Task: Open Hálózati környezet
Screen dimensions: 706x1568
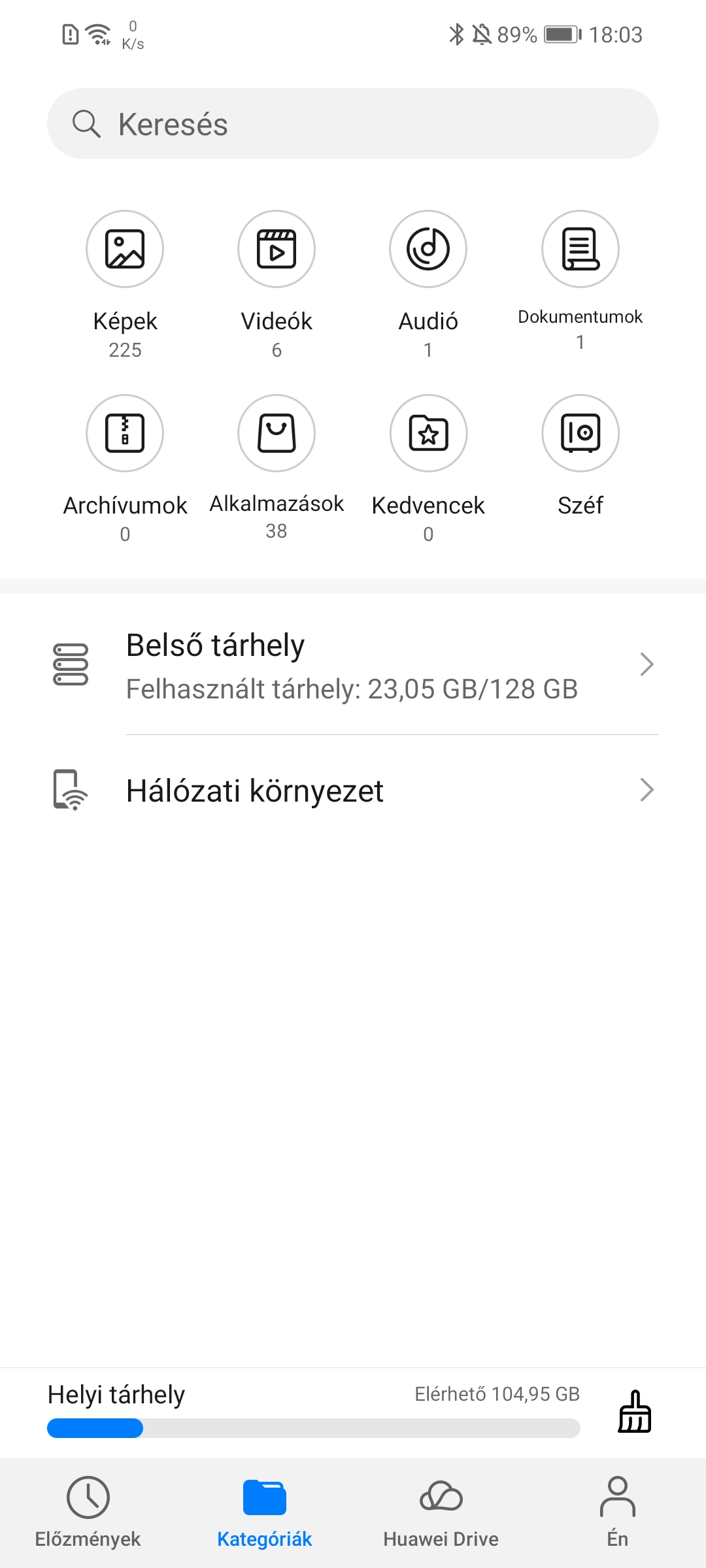Action: click(353, 790)
